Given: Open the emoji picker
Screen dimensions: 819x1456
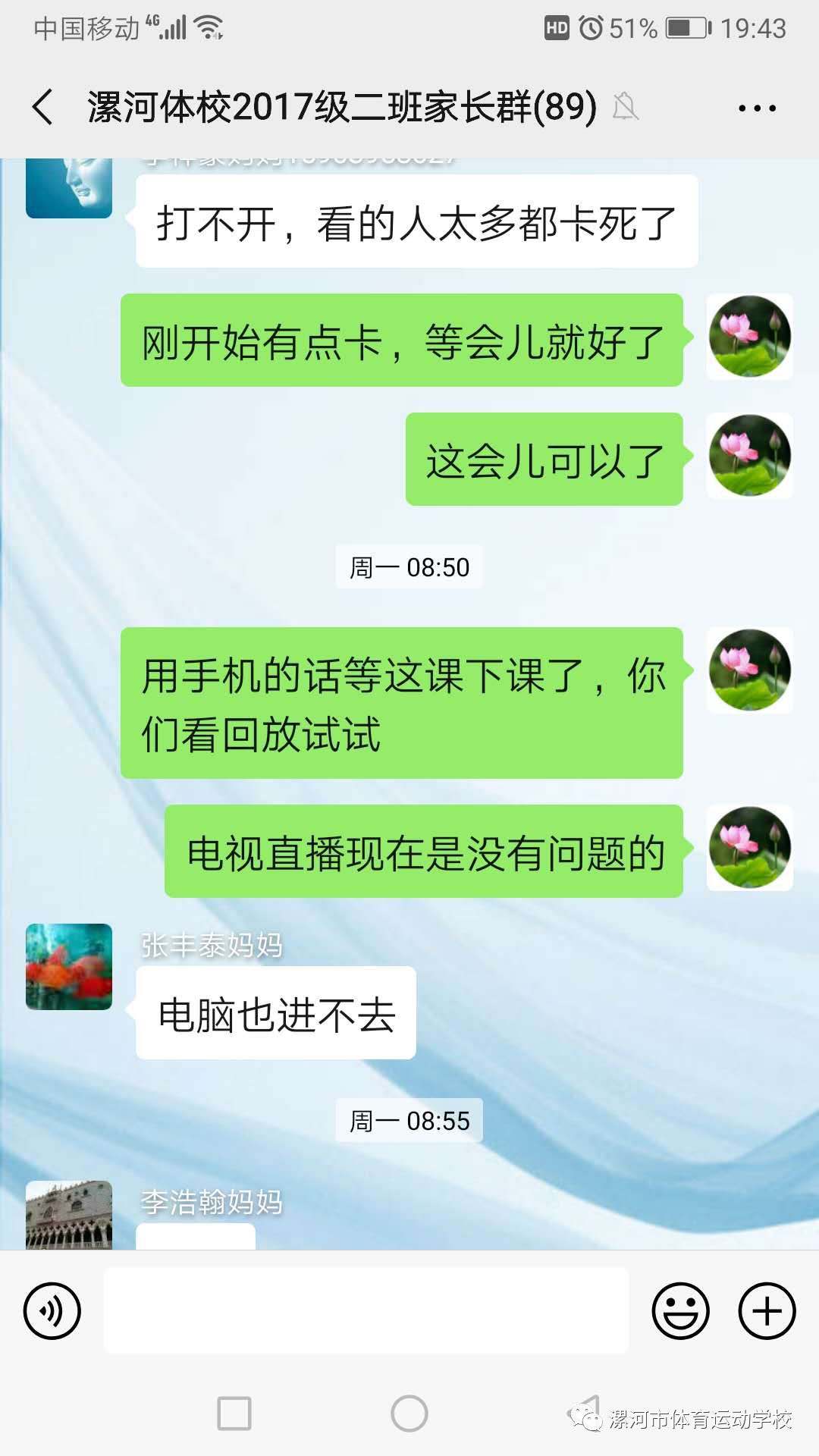Looking at the screenshot, I should pyautogui.click(x=680, y=1310).
